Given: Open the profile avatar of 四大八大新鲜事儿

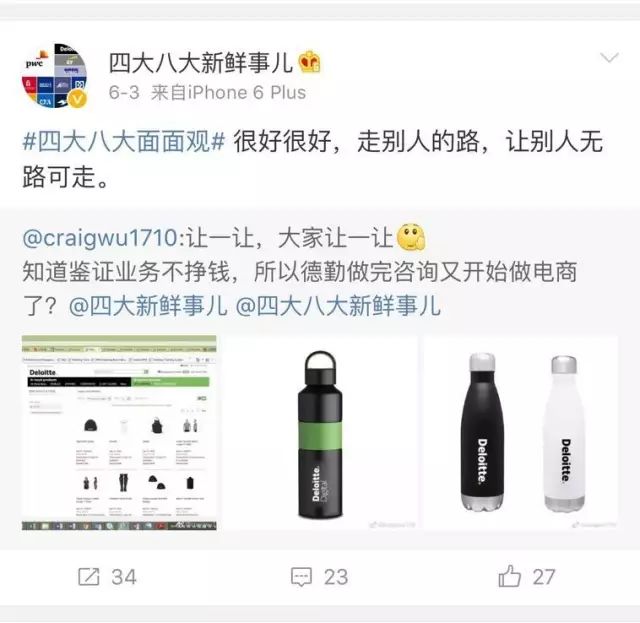Looking at the screenshot, I should pos(54,76).
